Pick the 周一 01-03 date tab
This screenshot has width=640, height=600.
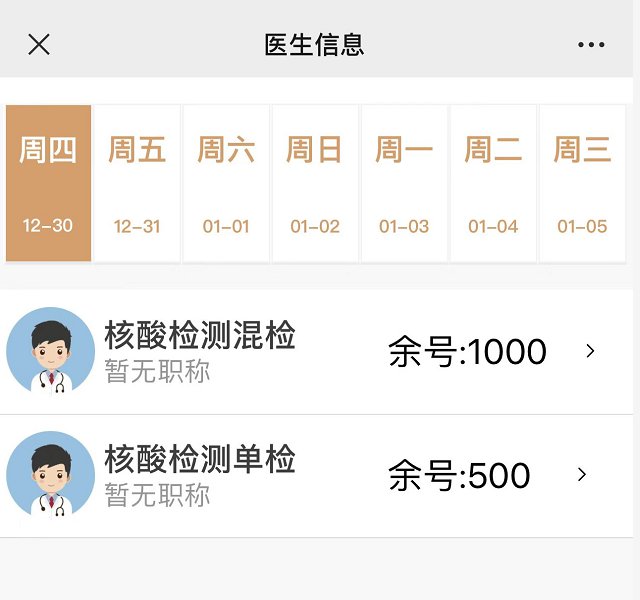[x=404, y=184]
